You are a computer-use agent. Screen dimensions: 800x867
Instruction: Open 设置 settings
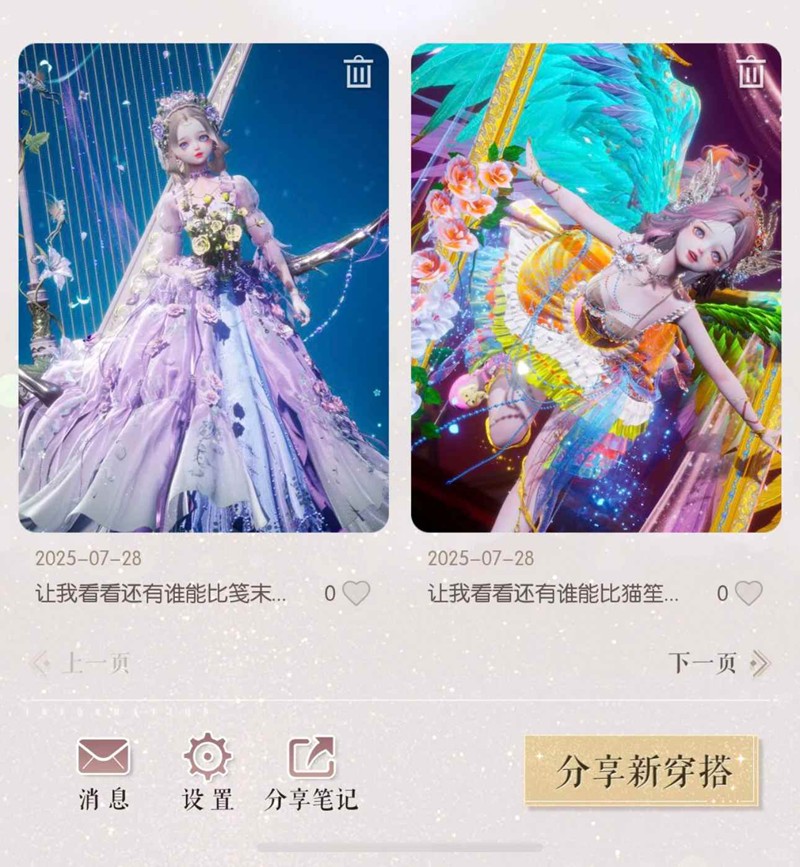click(x=208, y=771)
